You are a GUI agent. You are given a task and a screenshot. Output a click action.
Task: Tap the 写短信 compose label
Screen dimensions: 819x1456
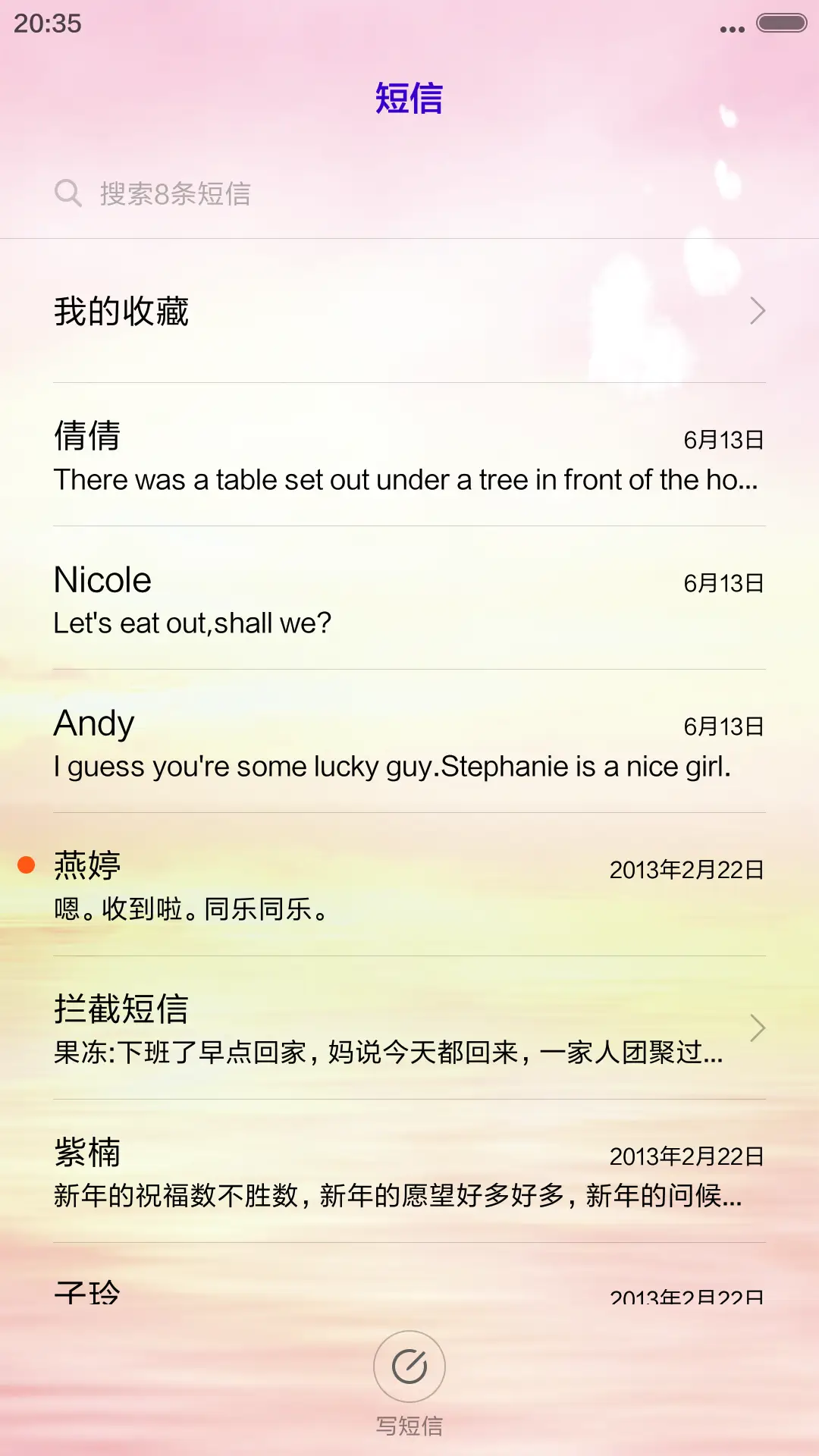(x=409, y=1424)
